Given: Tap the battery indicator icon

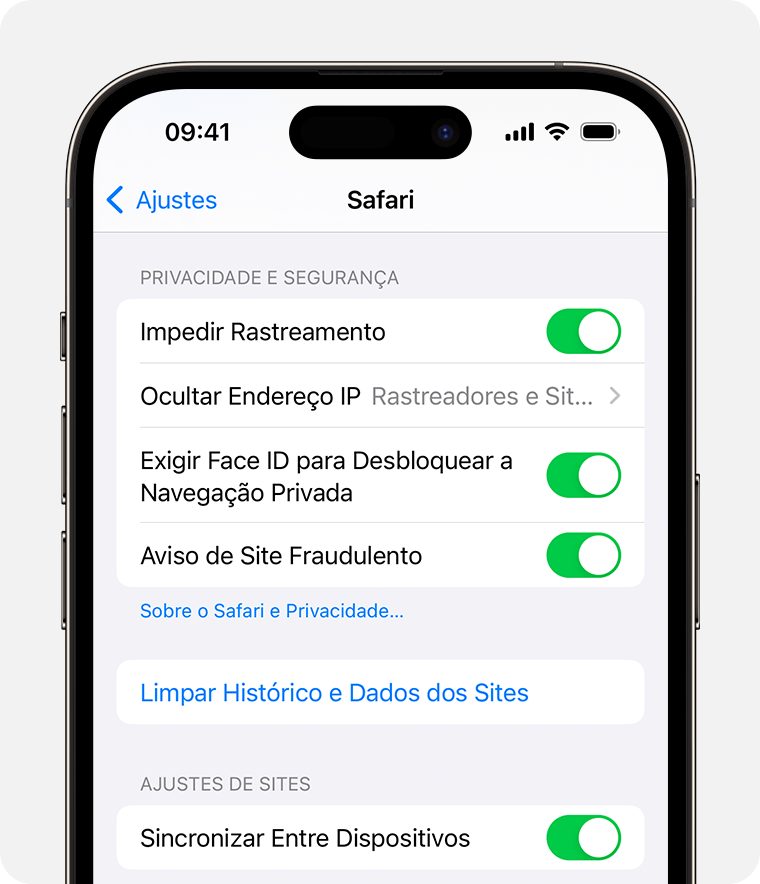Looking at the screenshot, I should click(599, 129).
